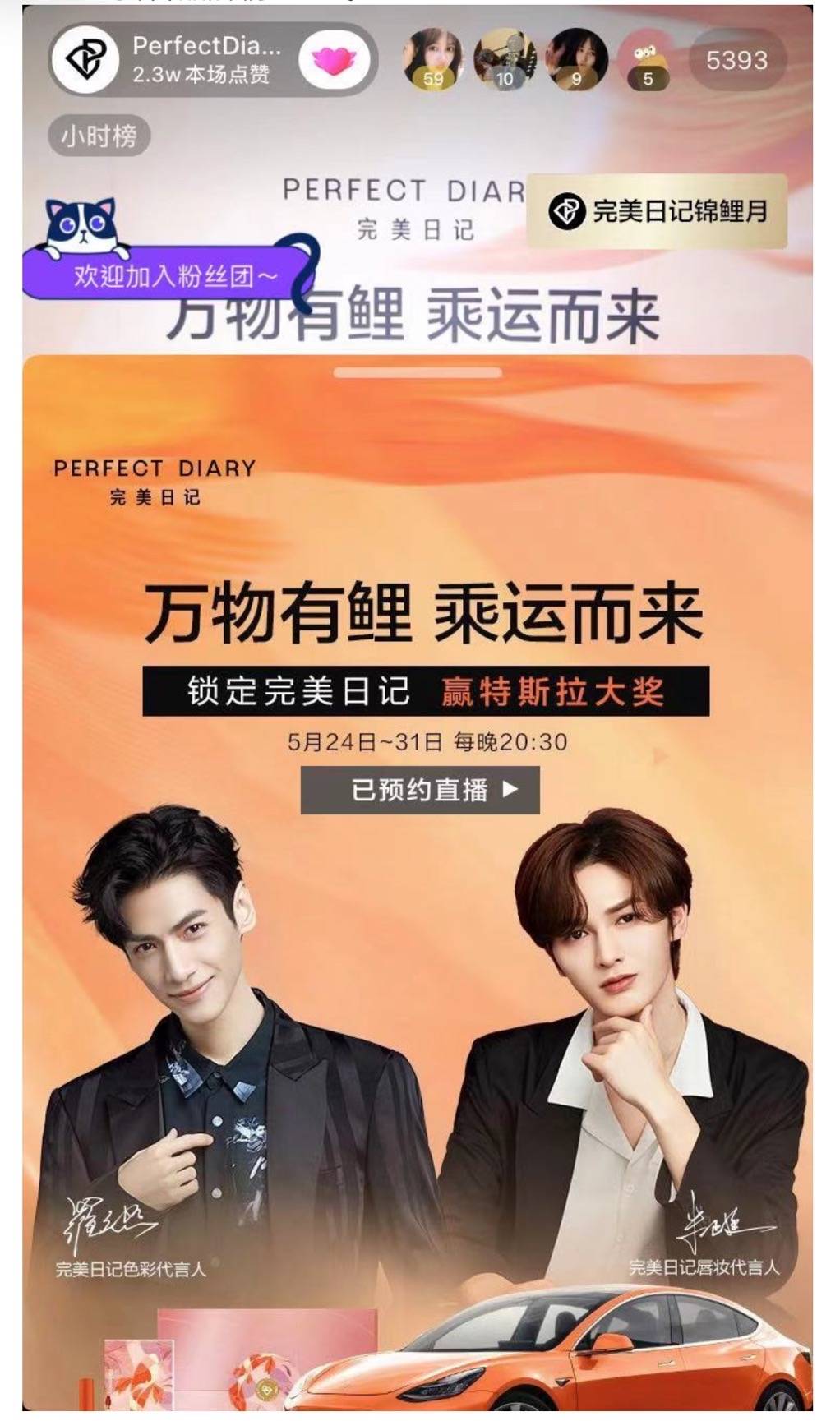The width and height of the screenshot is (840, 1421).
Task: Tap the panel's top drag handle
Action: [418, 372]
